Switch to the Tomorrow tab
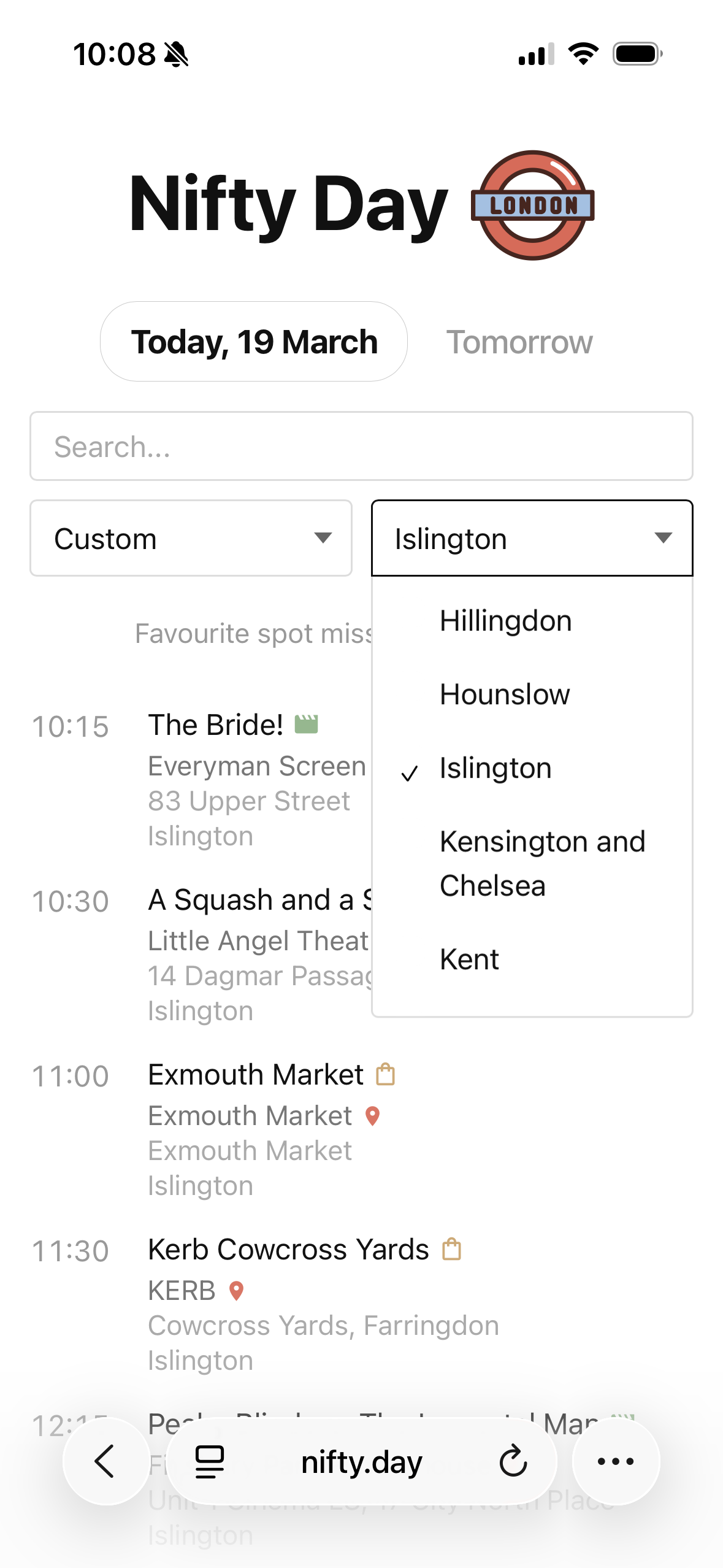 [519, 342]
